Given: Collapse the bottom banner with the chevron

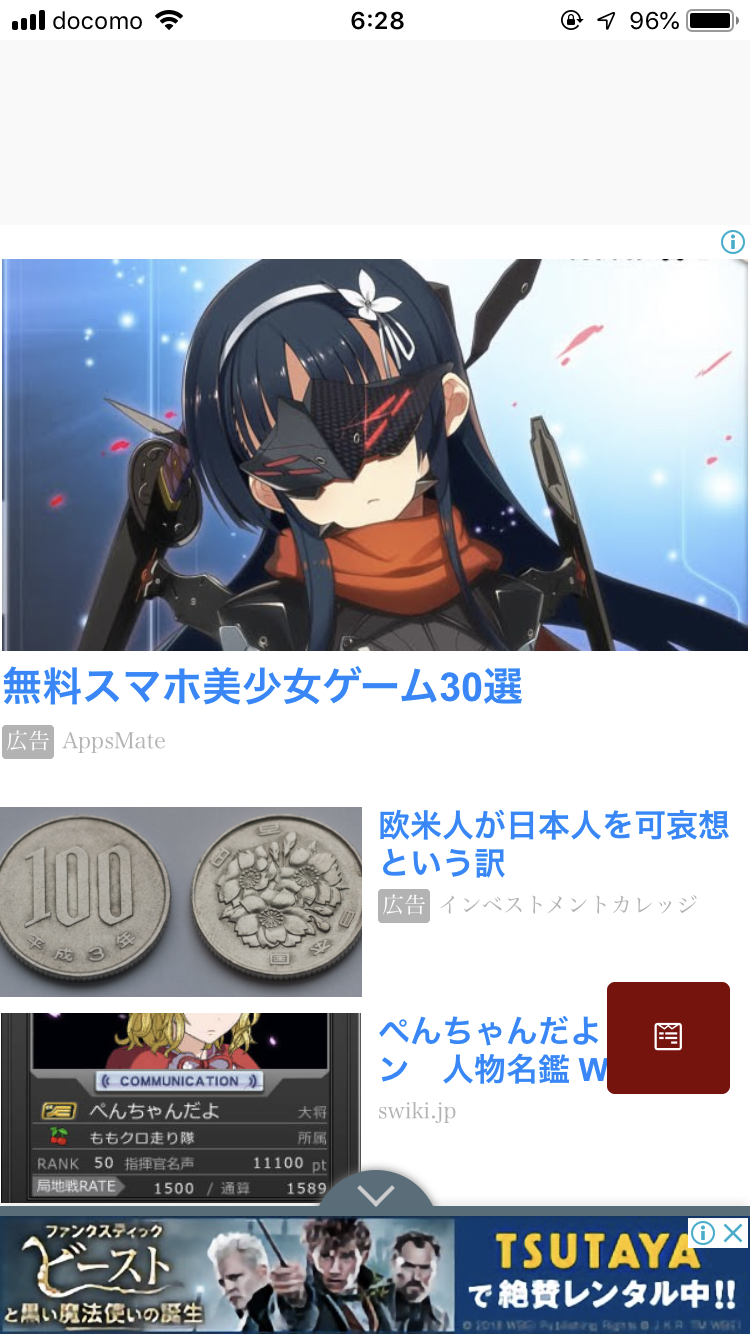Looking at the screenshot, I should [376, 1195].
